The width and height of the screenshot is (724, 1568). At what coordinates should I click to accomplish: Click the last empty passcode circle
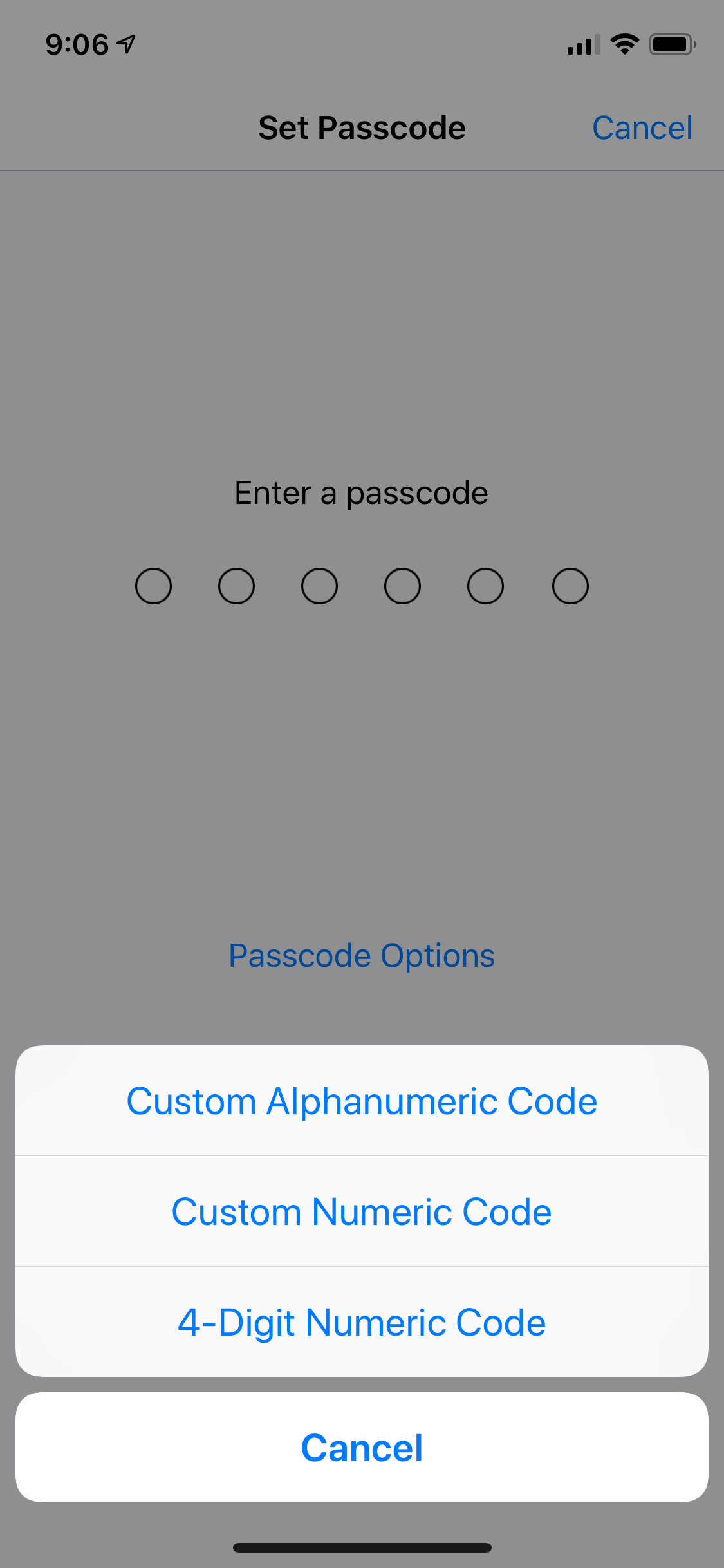click(x=570, y=586)
